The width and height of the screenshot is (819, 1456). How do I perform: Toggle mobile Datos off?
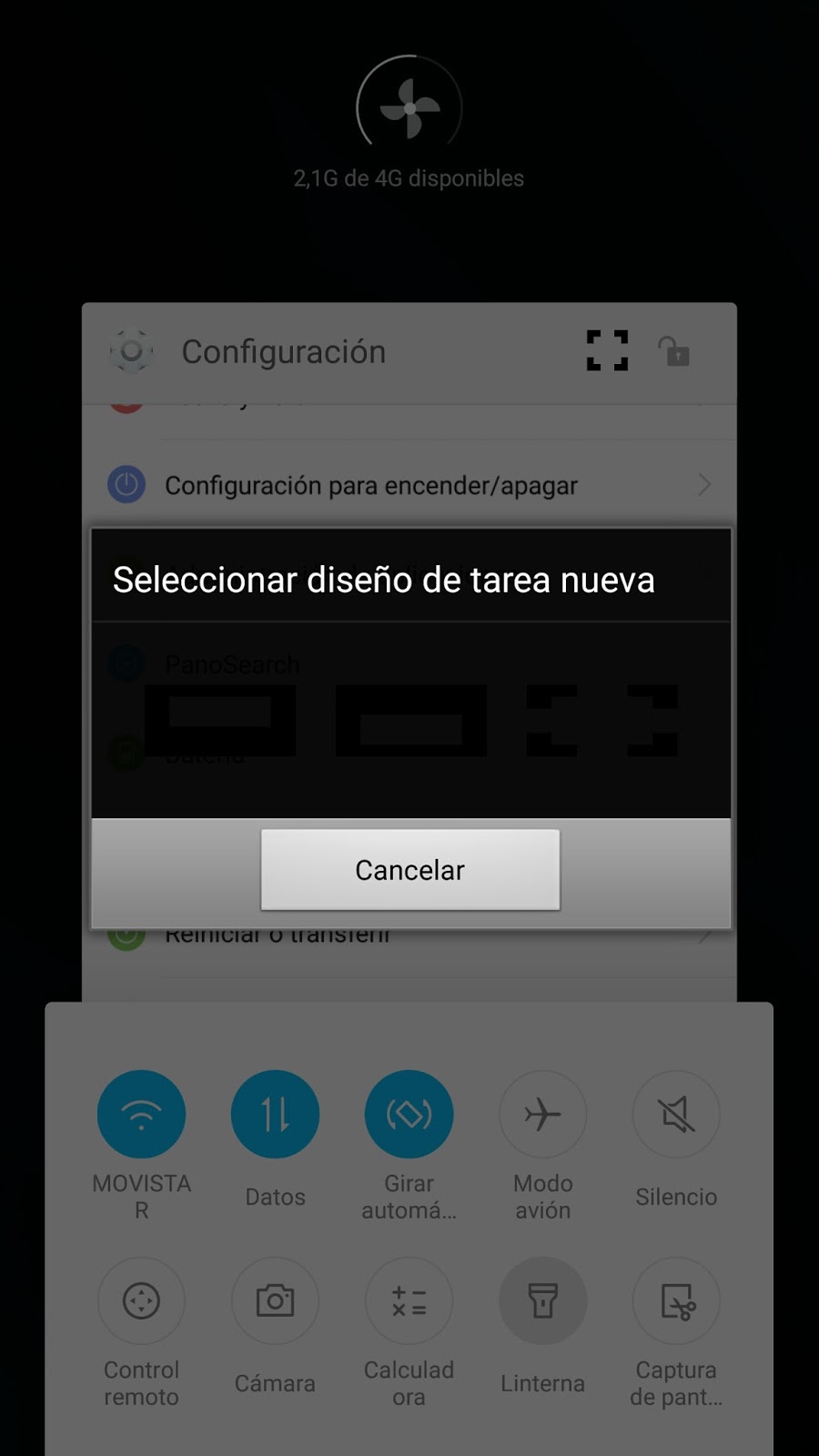(275, 1114)
